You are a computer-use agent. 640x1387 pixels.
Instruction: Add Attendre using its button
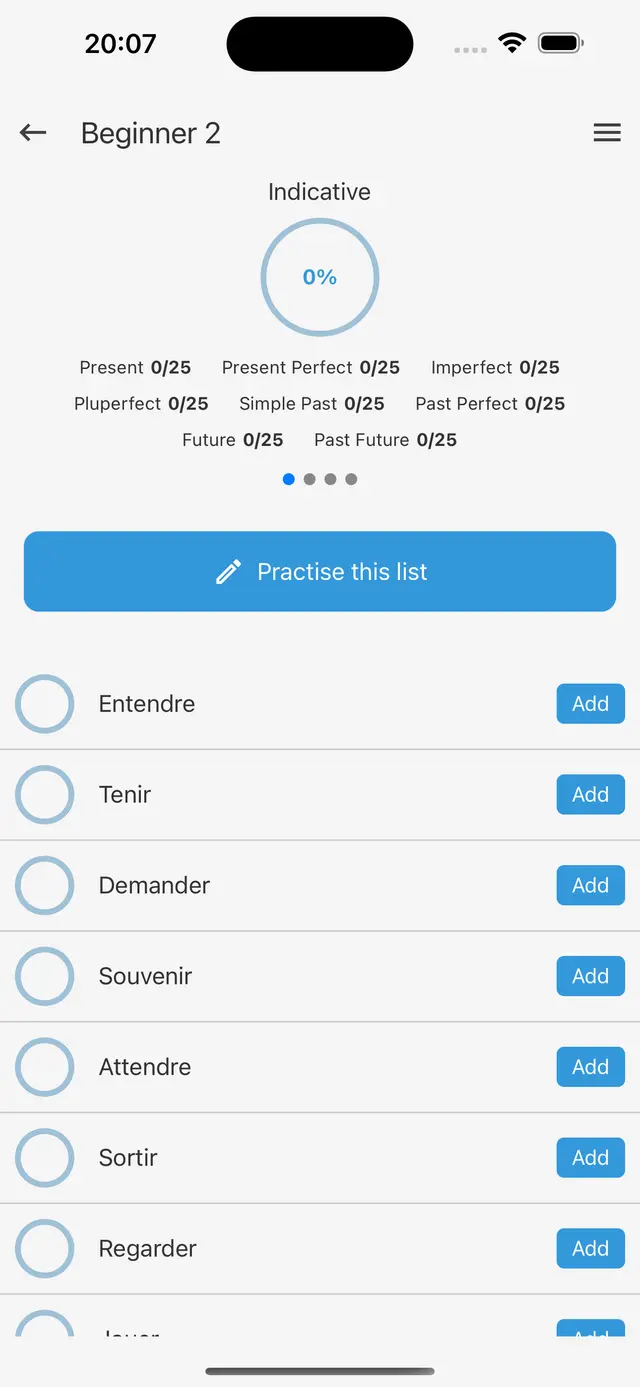pyautogui.click(x=590, y=1067)
